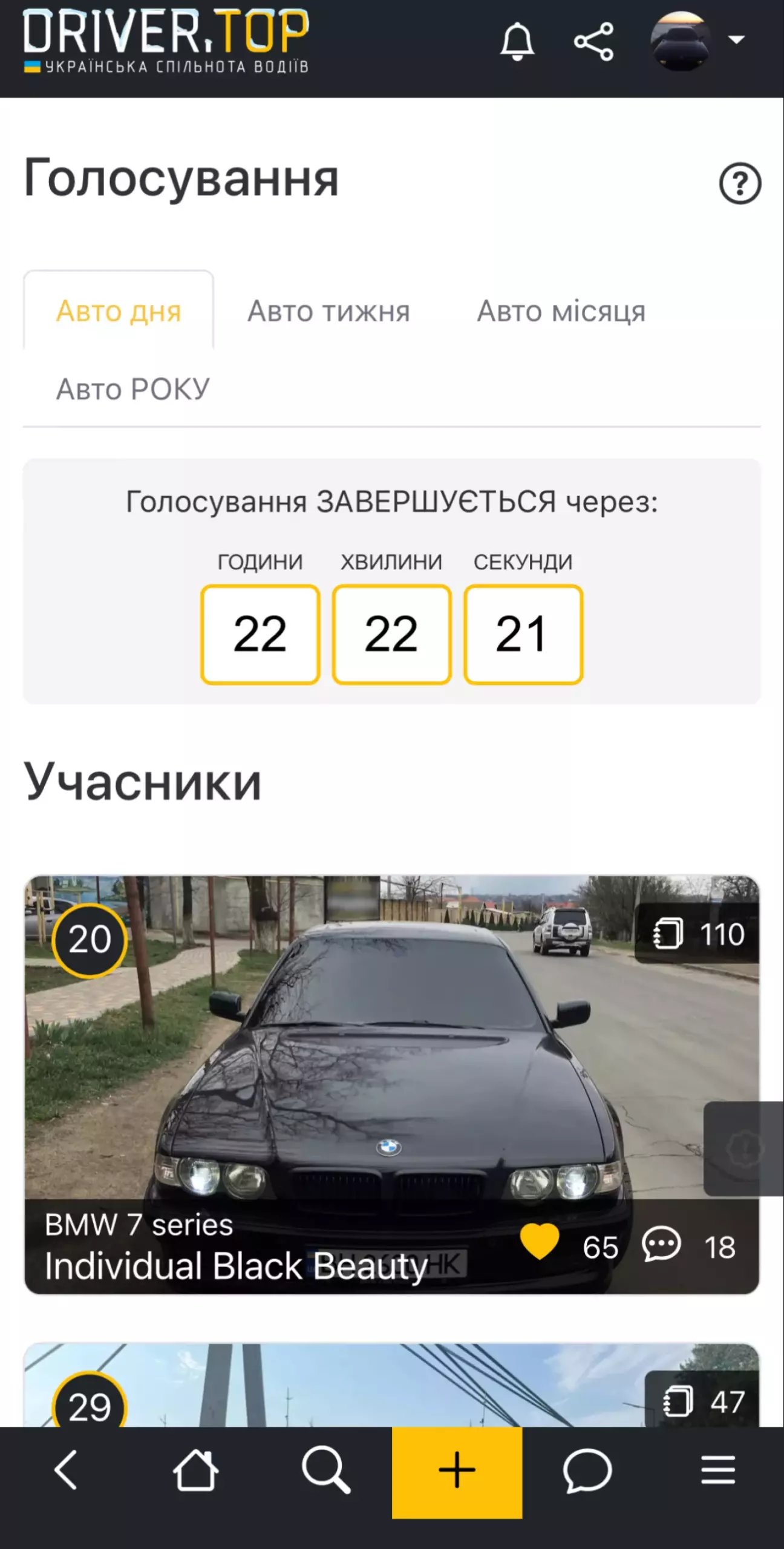Screen dimensions: 784x1549
Task: Switch to the Авто місяця tab
Action: (x=561, y=312)
